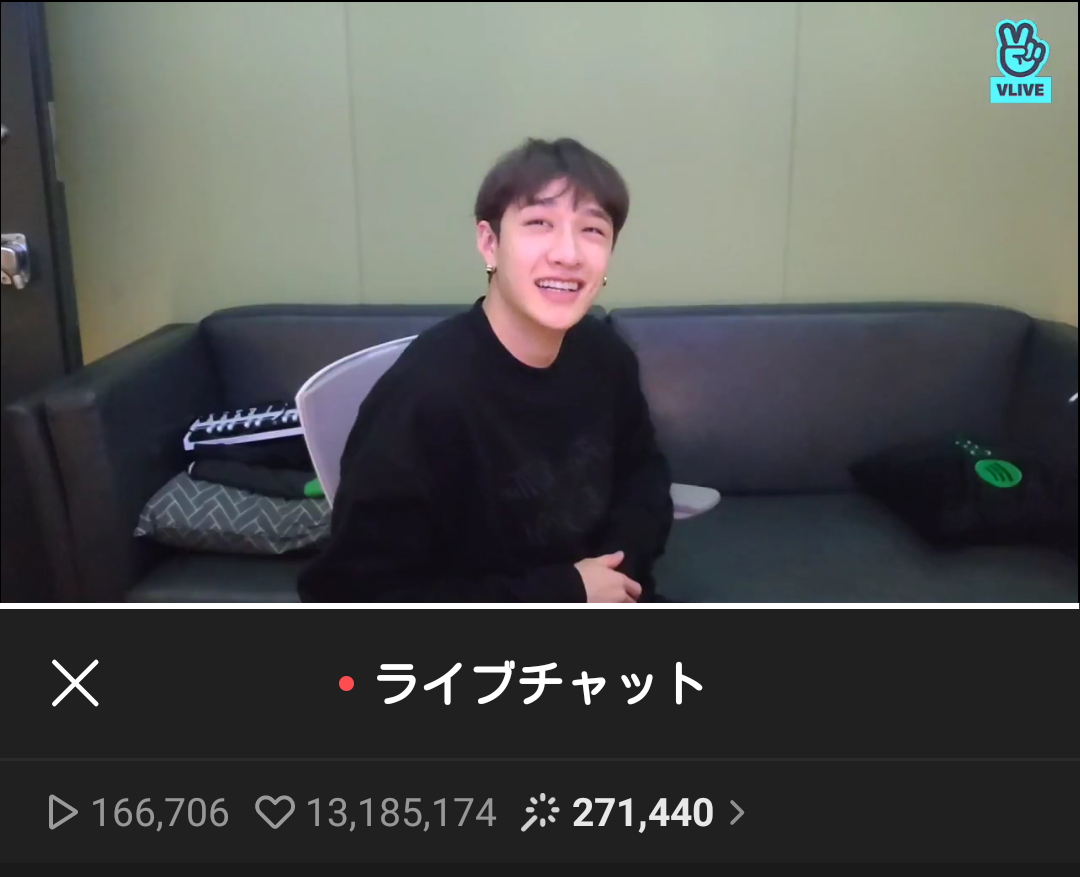
Task: Like the stream with the heart icon
Action: click(x=273, y=813)
